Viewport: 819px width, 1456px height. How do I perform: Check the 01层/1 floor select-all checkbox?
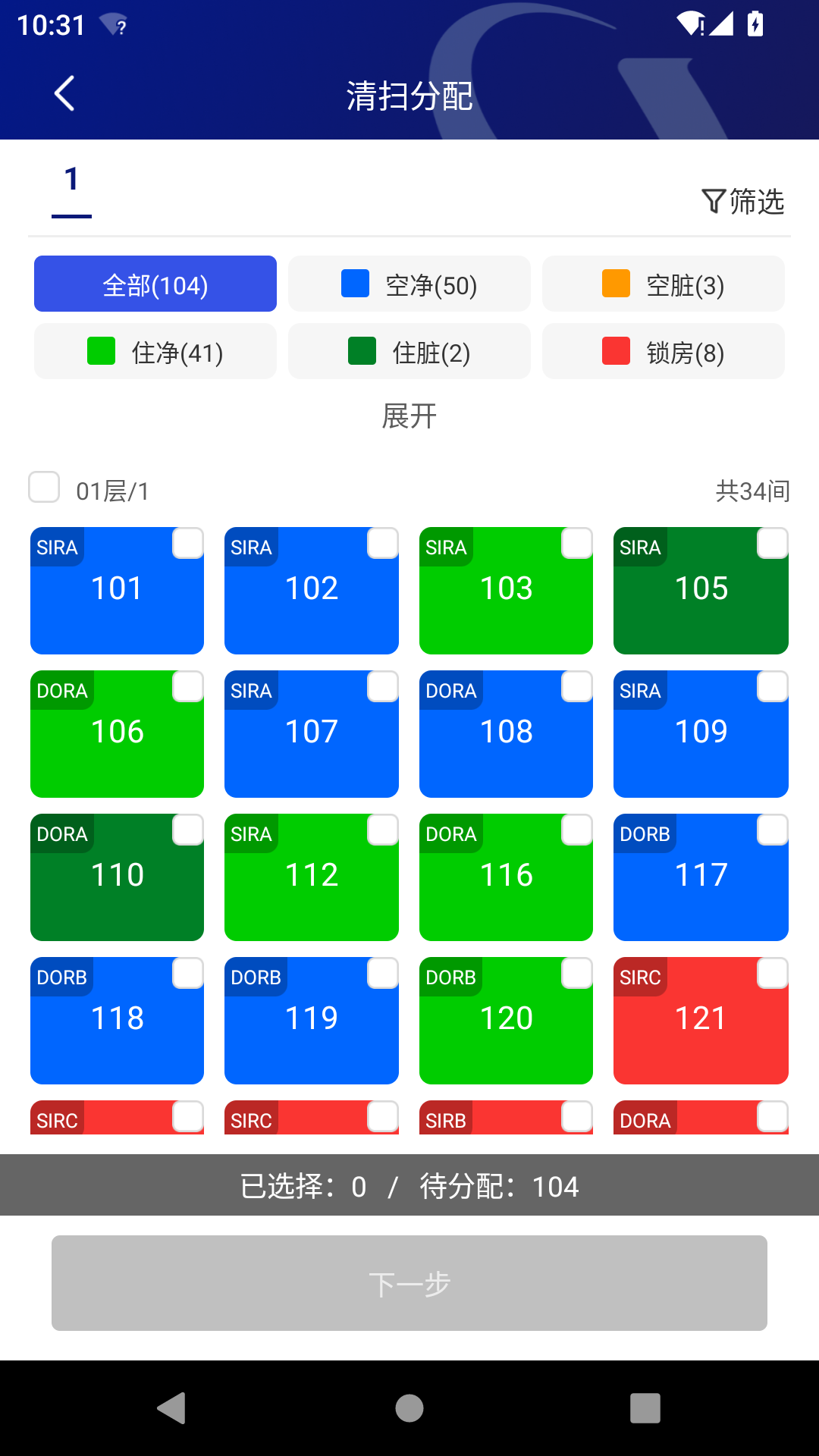click(44, 488)
